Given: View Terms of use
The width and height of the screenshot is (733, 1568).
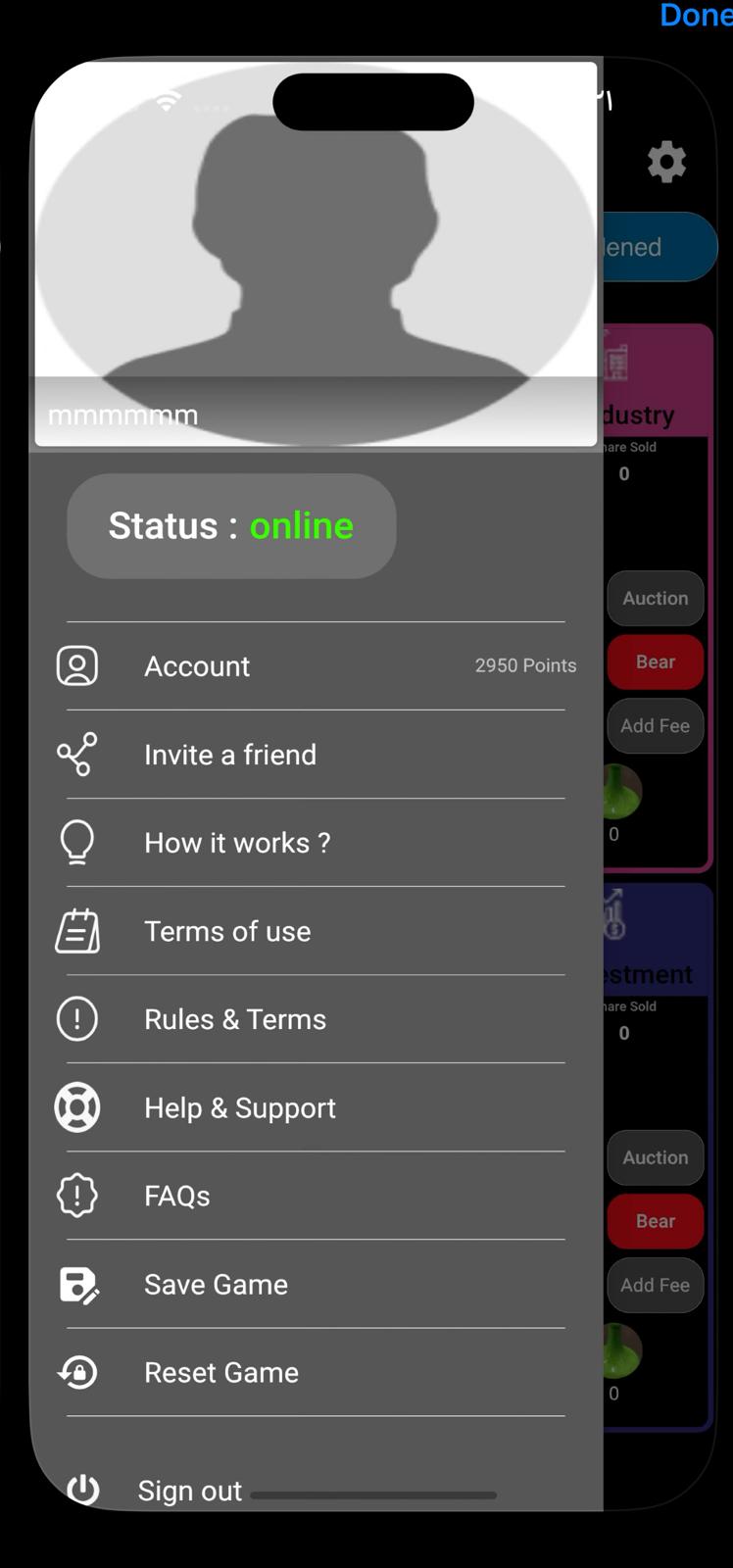Looking at the screenshot, I should pos(227,931).
